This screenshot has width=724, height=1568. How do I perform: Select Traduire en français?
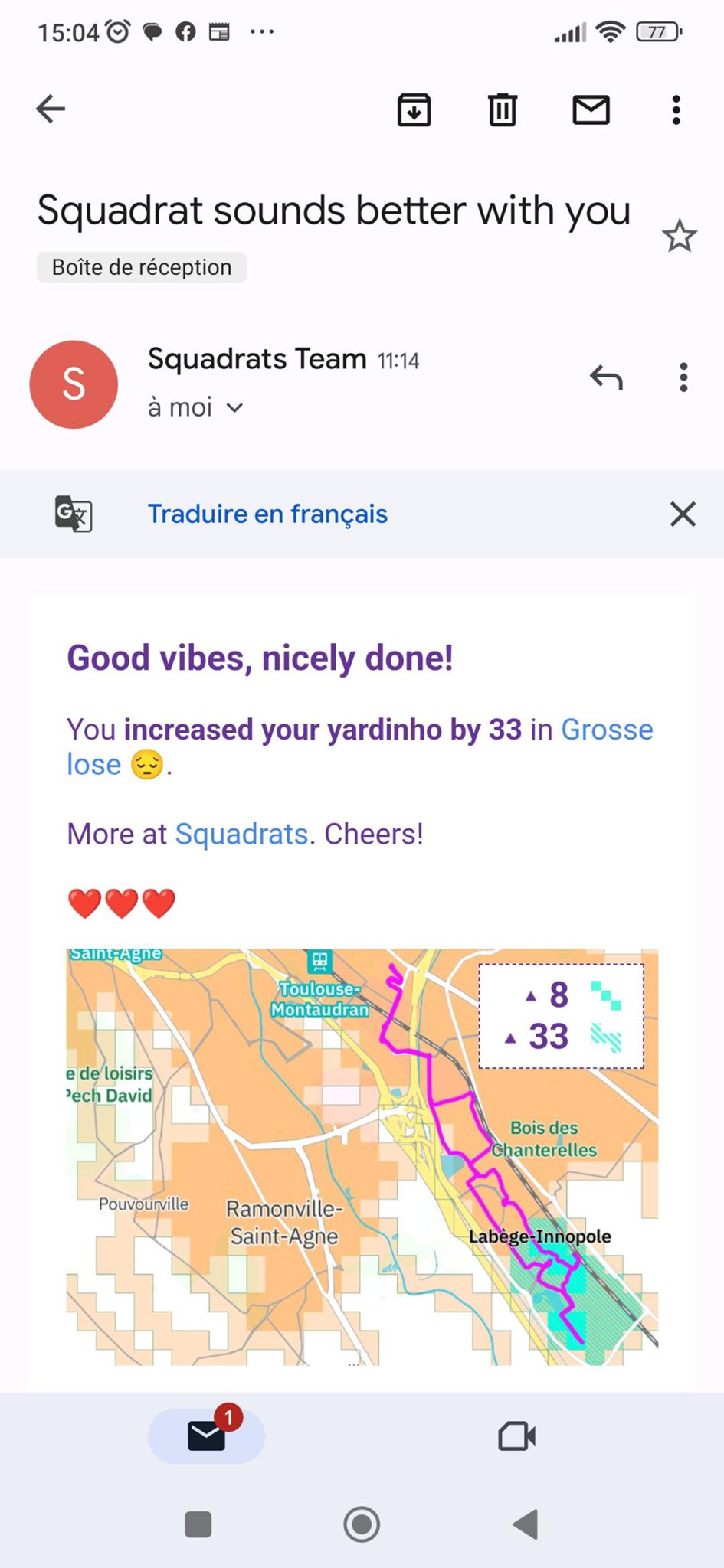click(x=267, y=514)
